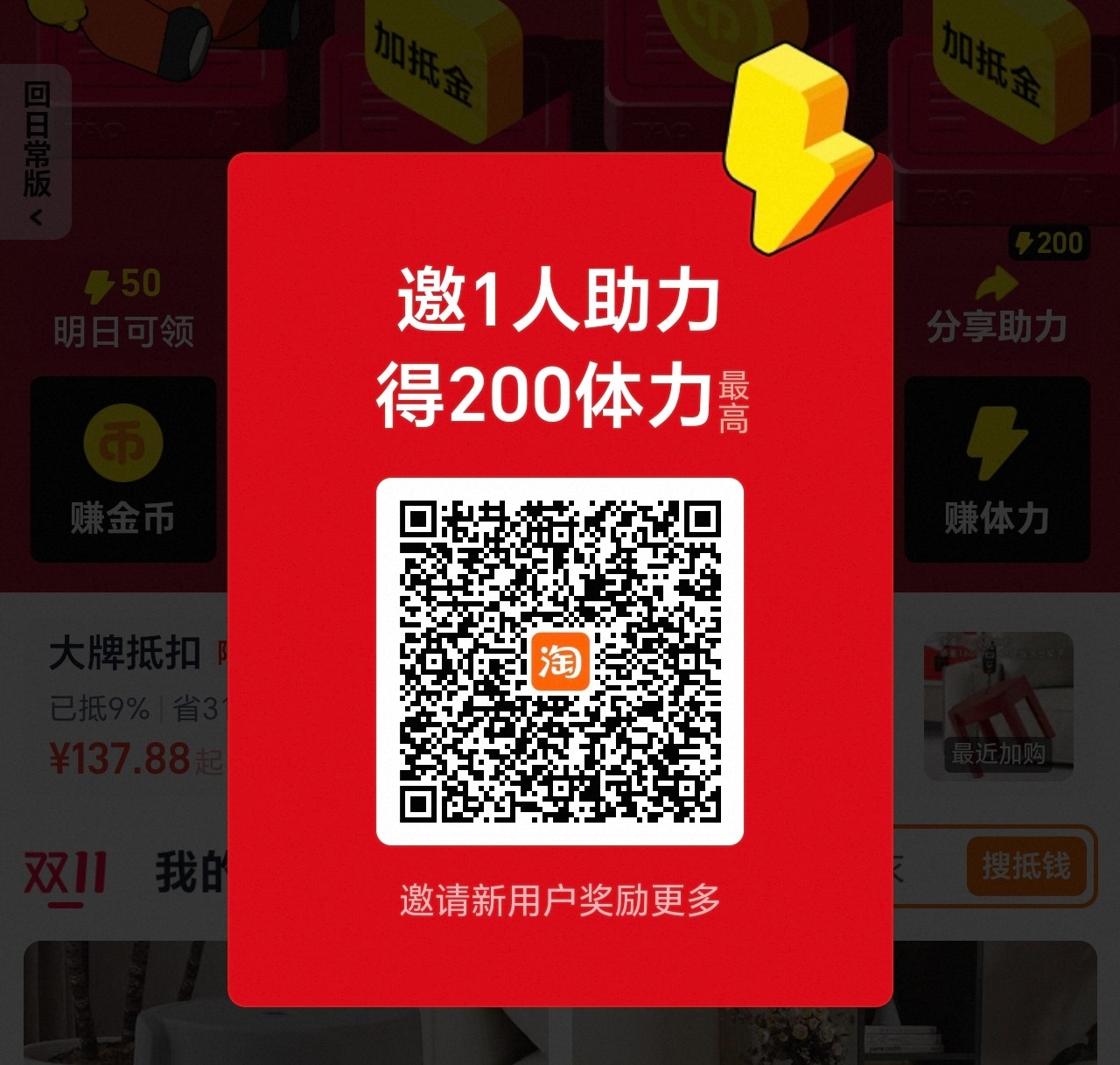Image resolution: width=1120 pixels, height=1065 pixels.
Task: Tap the 明日可领 50 energy reward
Action: click(x=123, y=308)
